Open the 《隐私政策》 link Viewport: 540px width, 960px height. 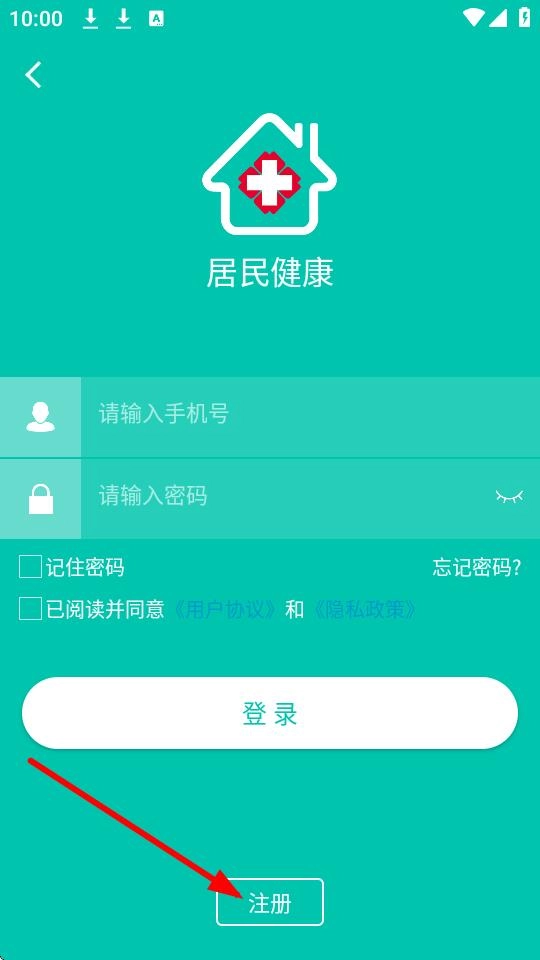364,609
